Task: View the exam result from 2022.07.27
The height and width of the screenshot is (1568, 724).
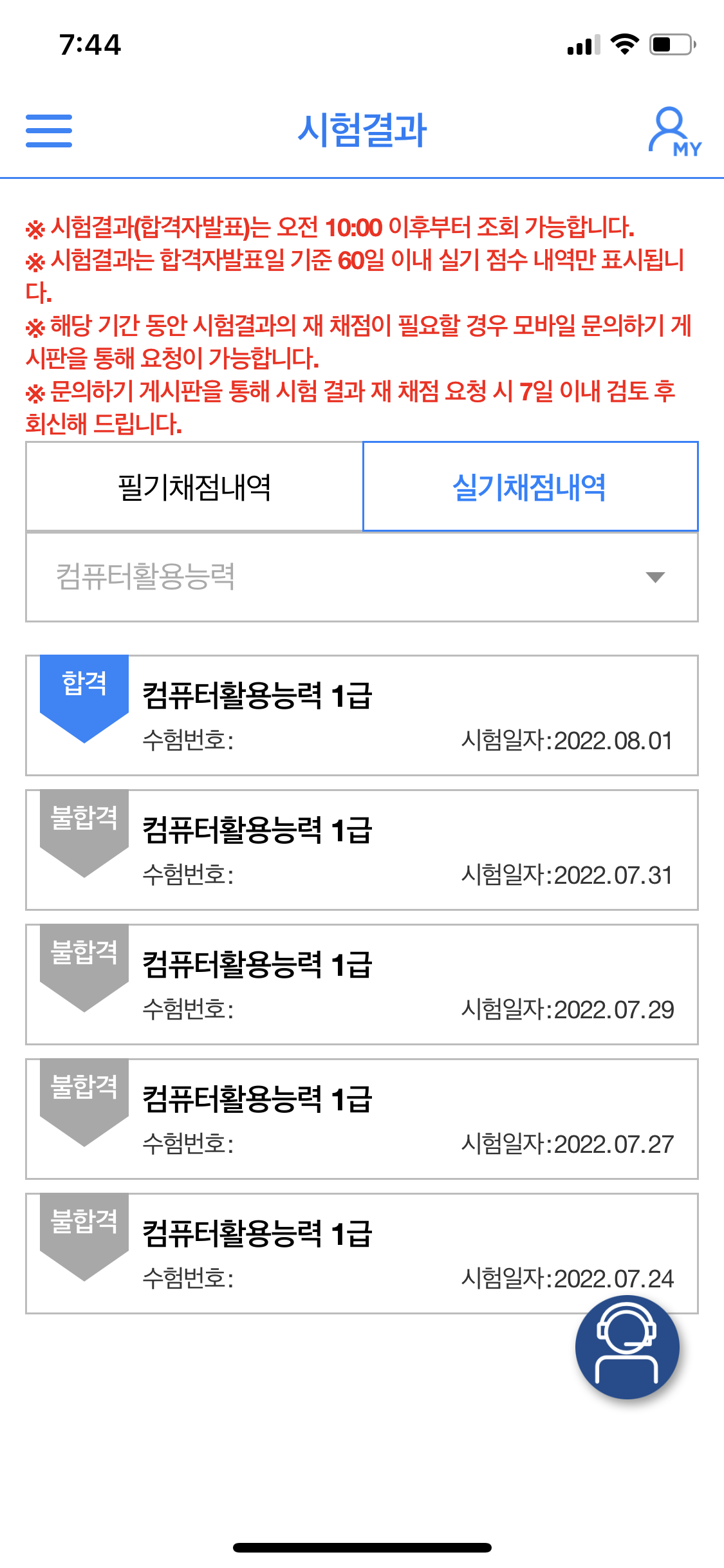Action: [362, 1119]
